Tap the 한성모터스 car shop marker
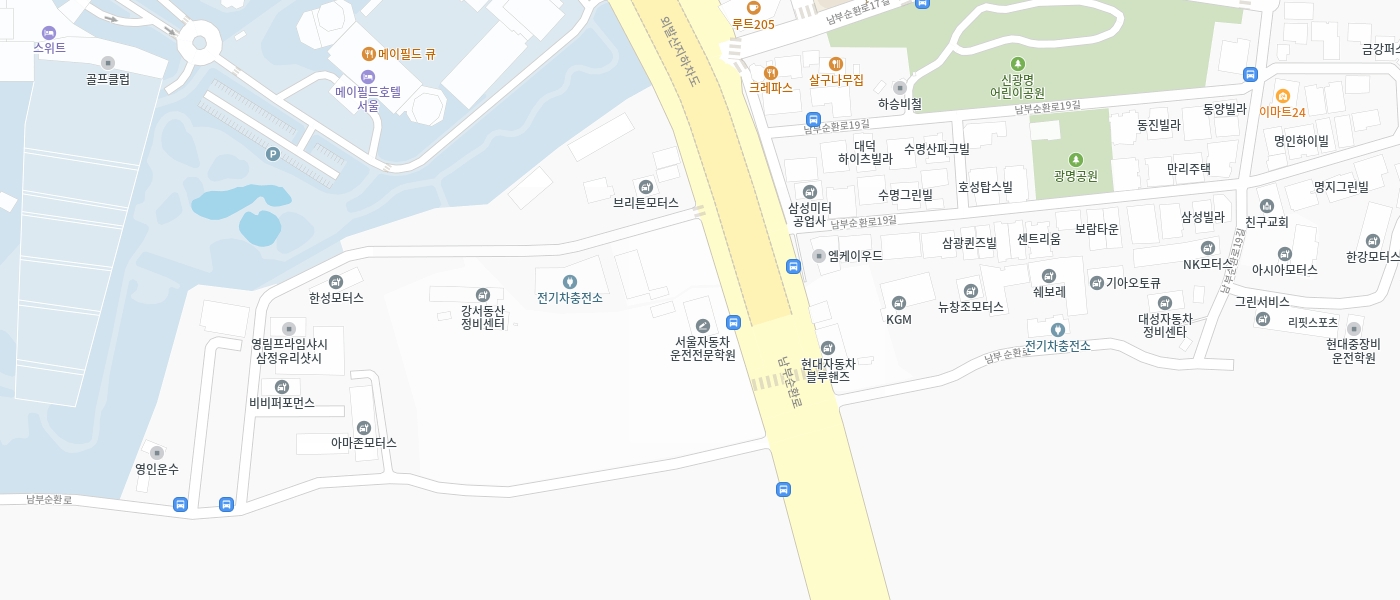This screenshot has height=600, width=1400. point(336,282)
